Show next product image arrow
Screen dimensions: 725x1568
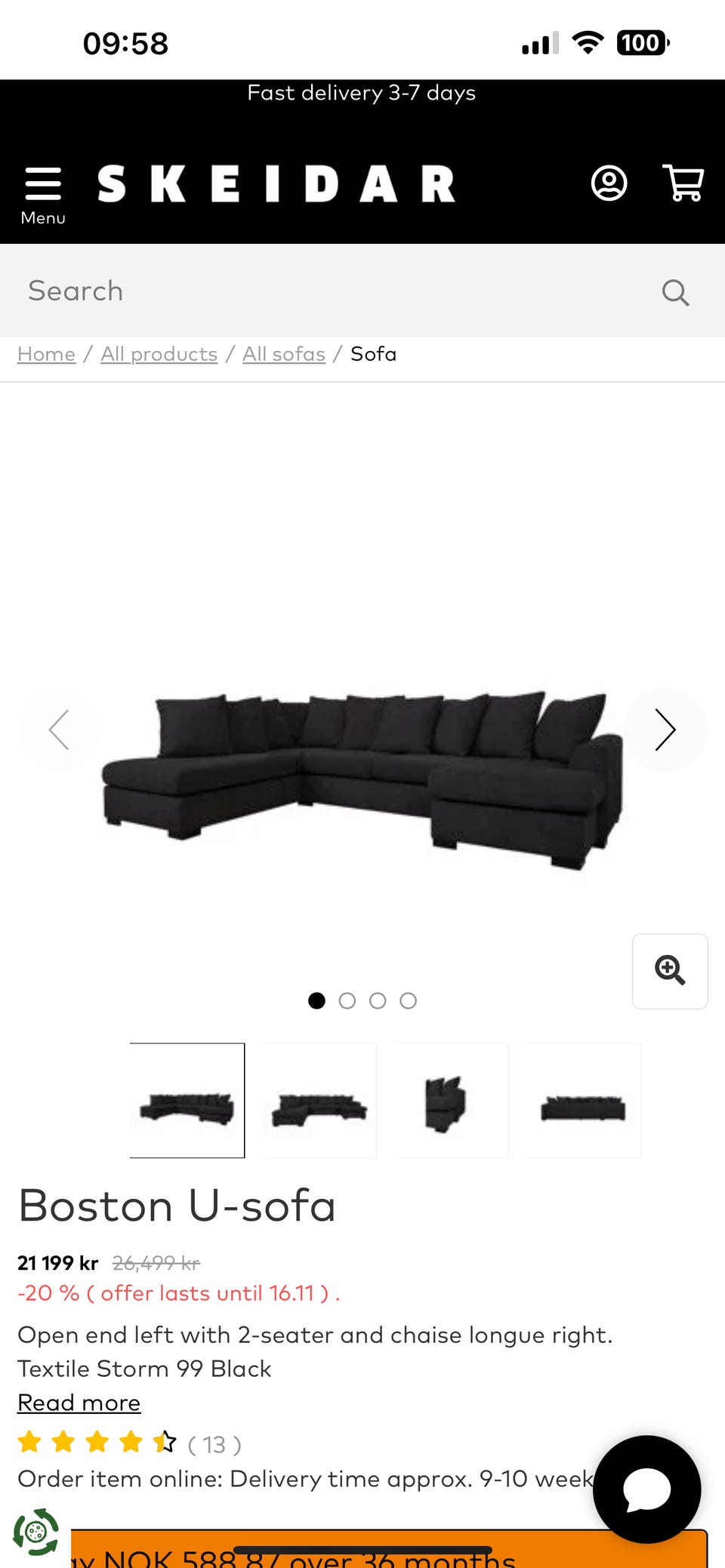coord(665,730)
